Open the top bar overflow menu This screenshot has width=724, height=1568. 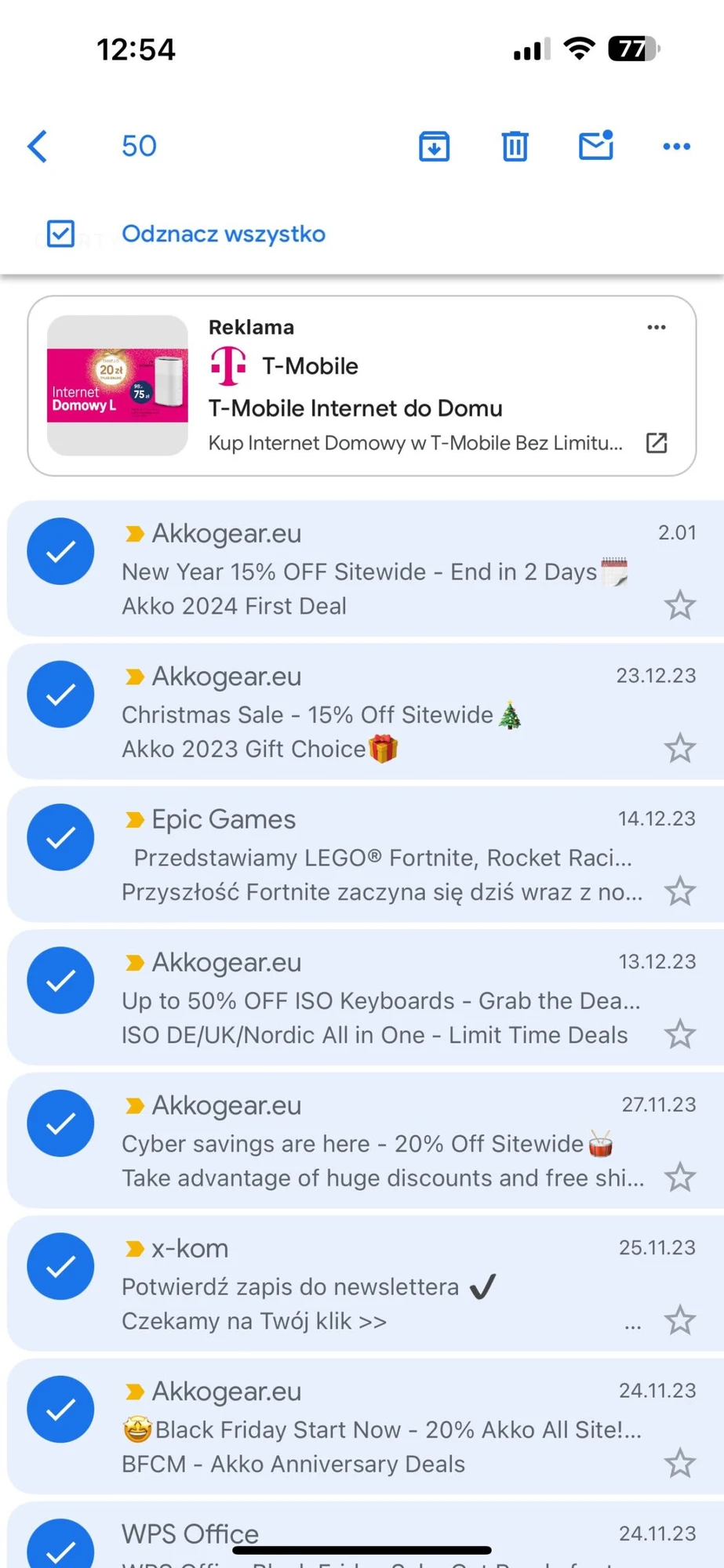click(676, 146)
